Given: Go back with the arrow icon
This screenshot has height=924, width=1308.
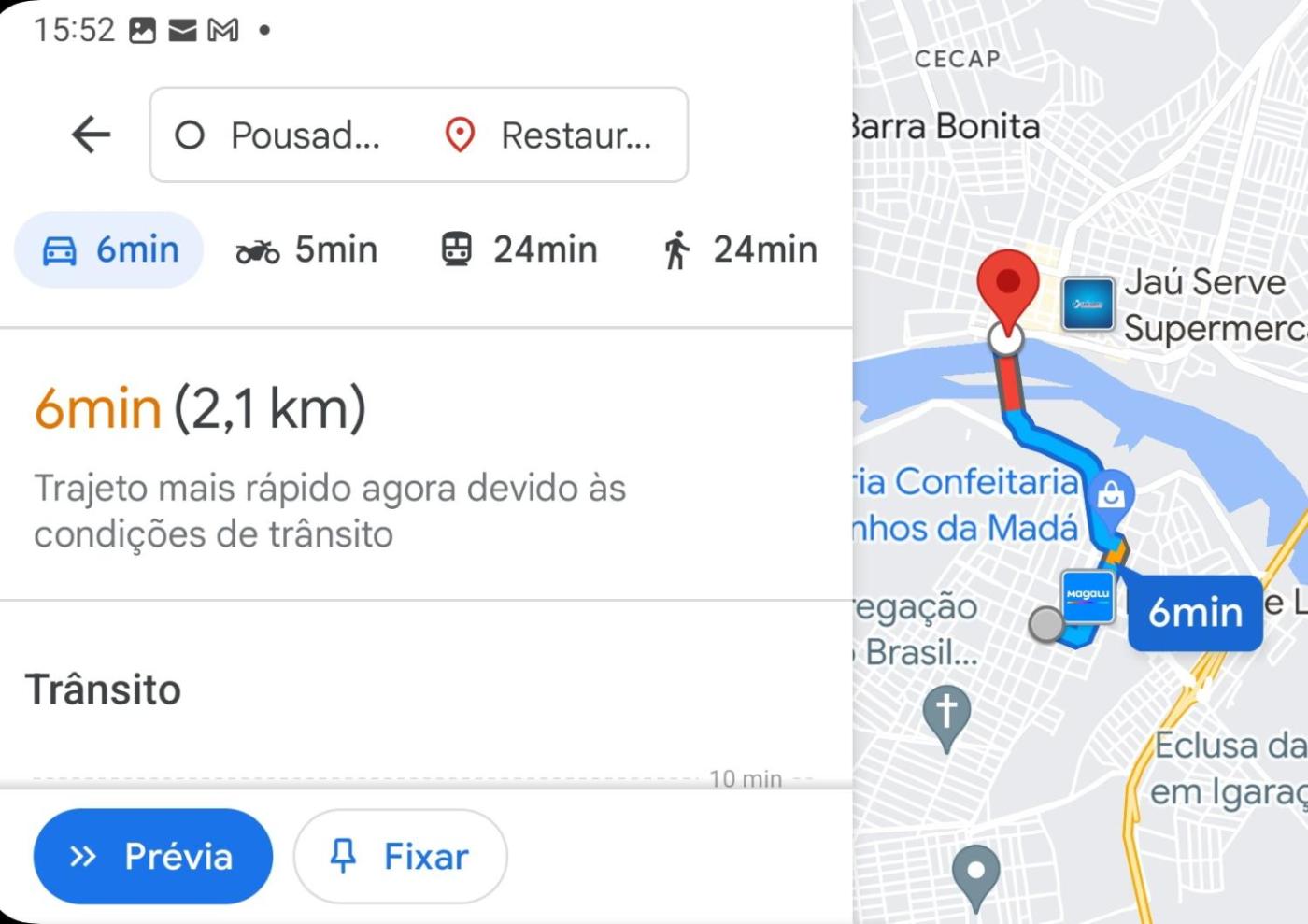Looking at the screenshot, I should pyautogui.click(x=92, y=135).
